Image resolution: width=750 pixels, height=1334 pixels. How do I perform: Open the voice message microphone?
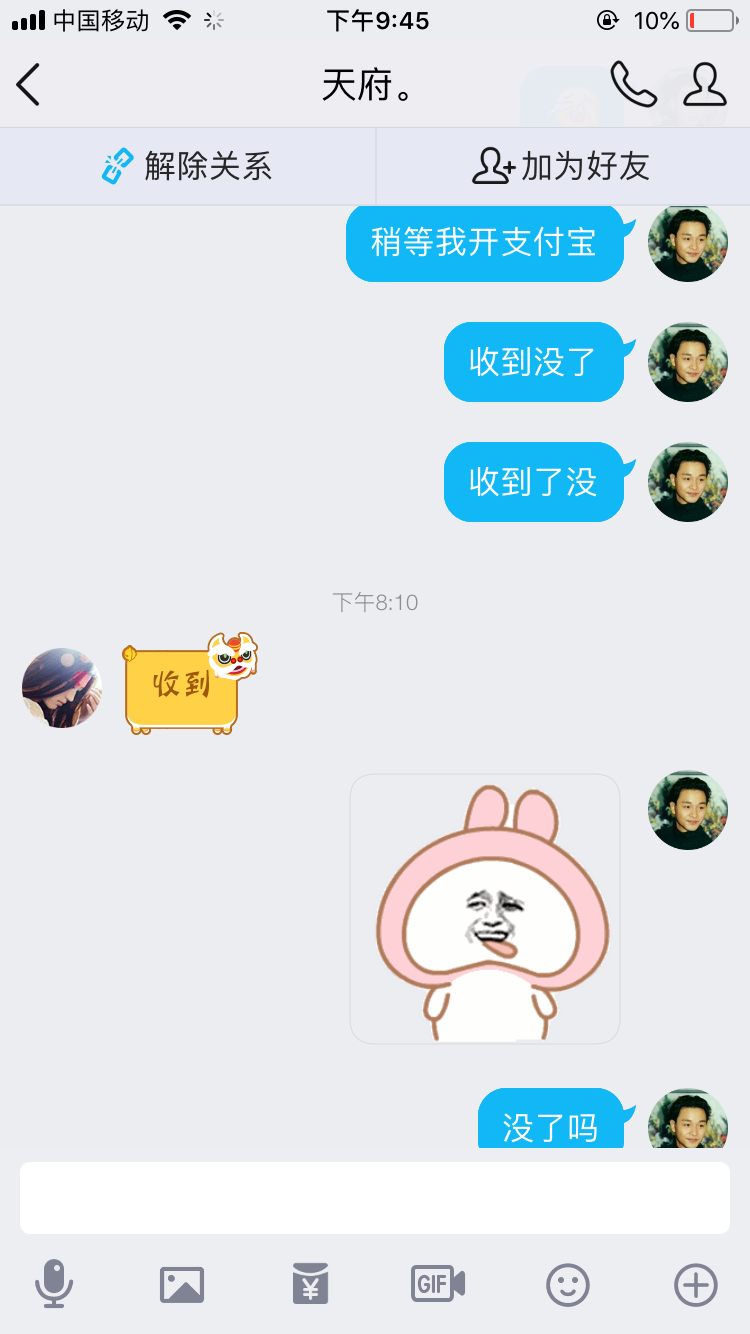point(54,1284)
